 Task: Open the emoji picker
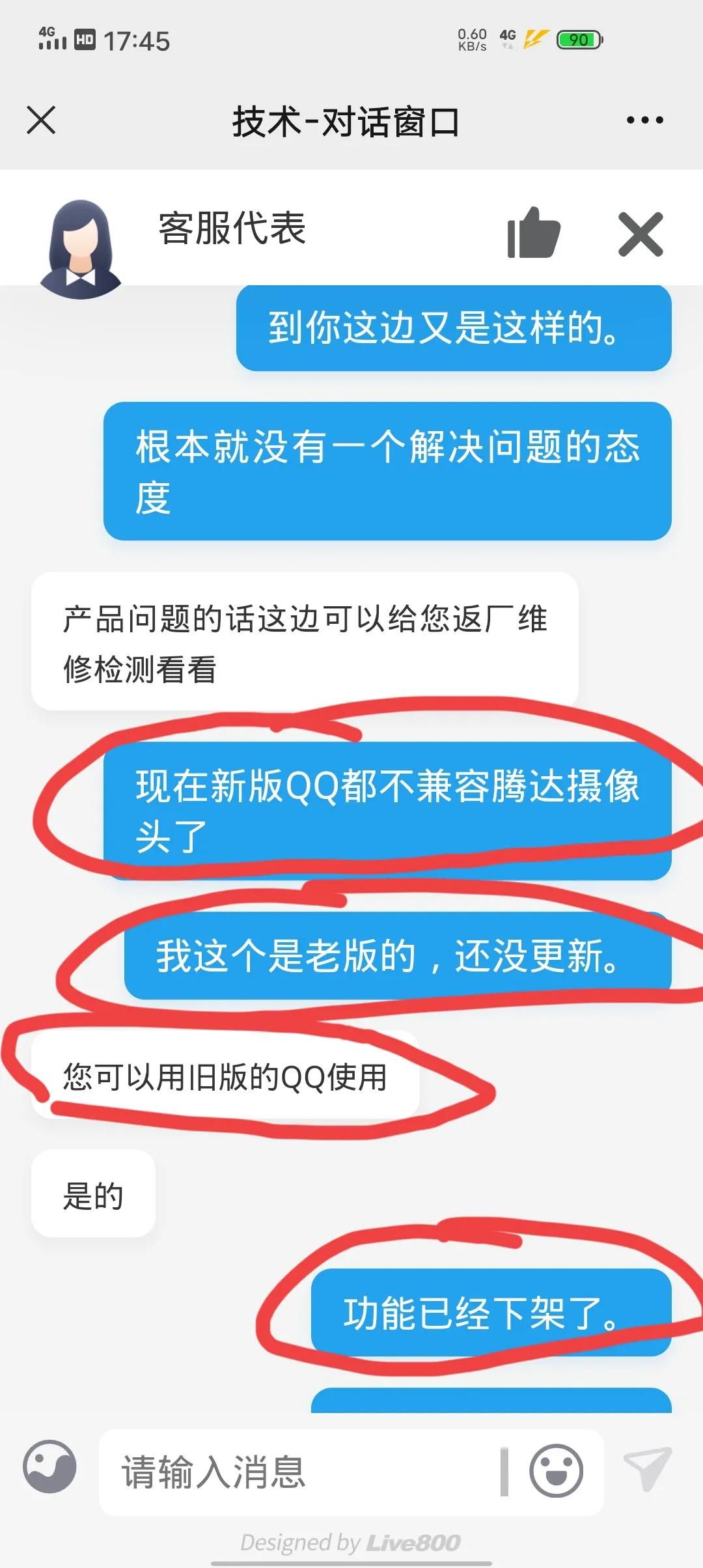pyautogui.click(x=556, y=1471)
